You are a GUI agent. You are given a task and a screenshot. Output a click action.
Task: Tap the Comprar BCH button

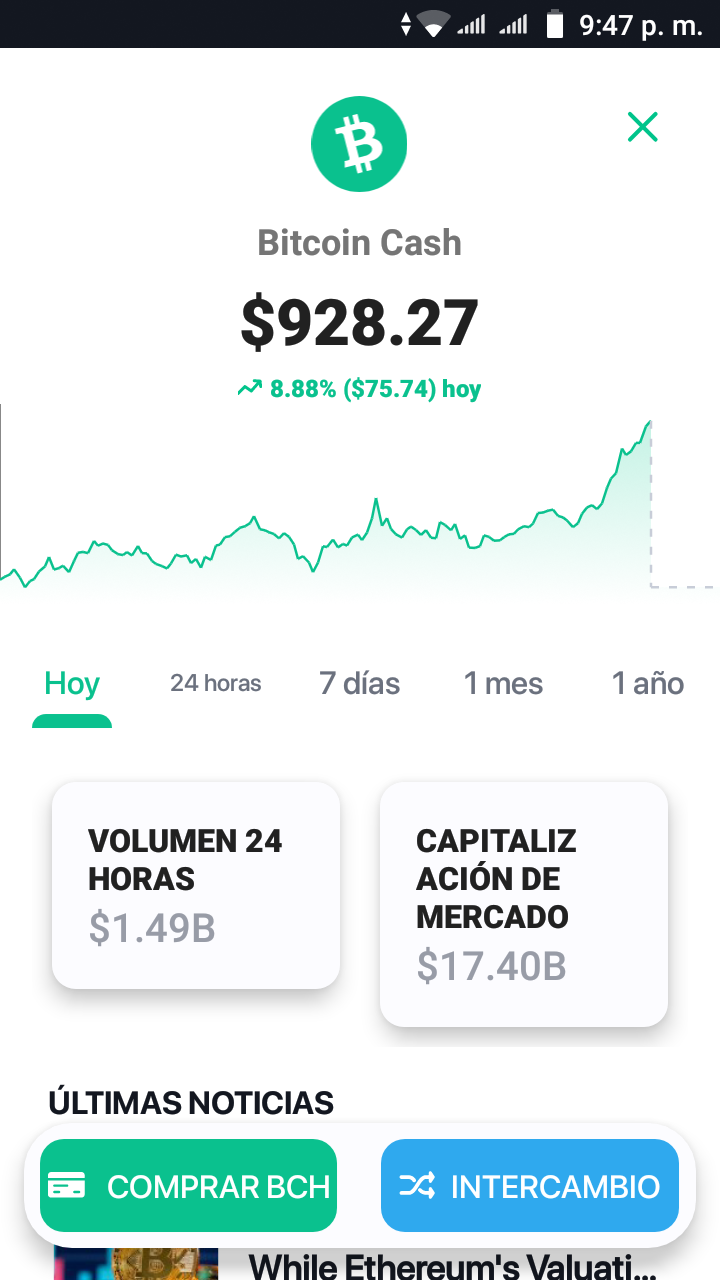189,1186
